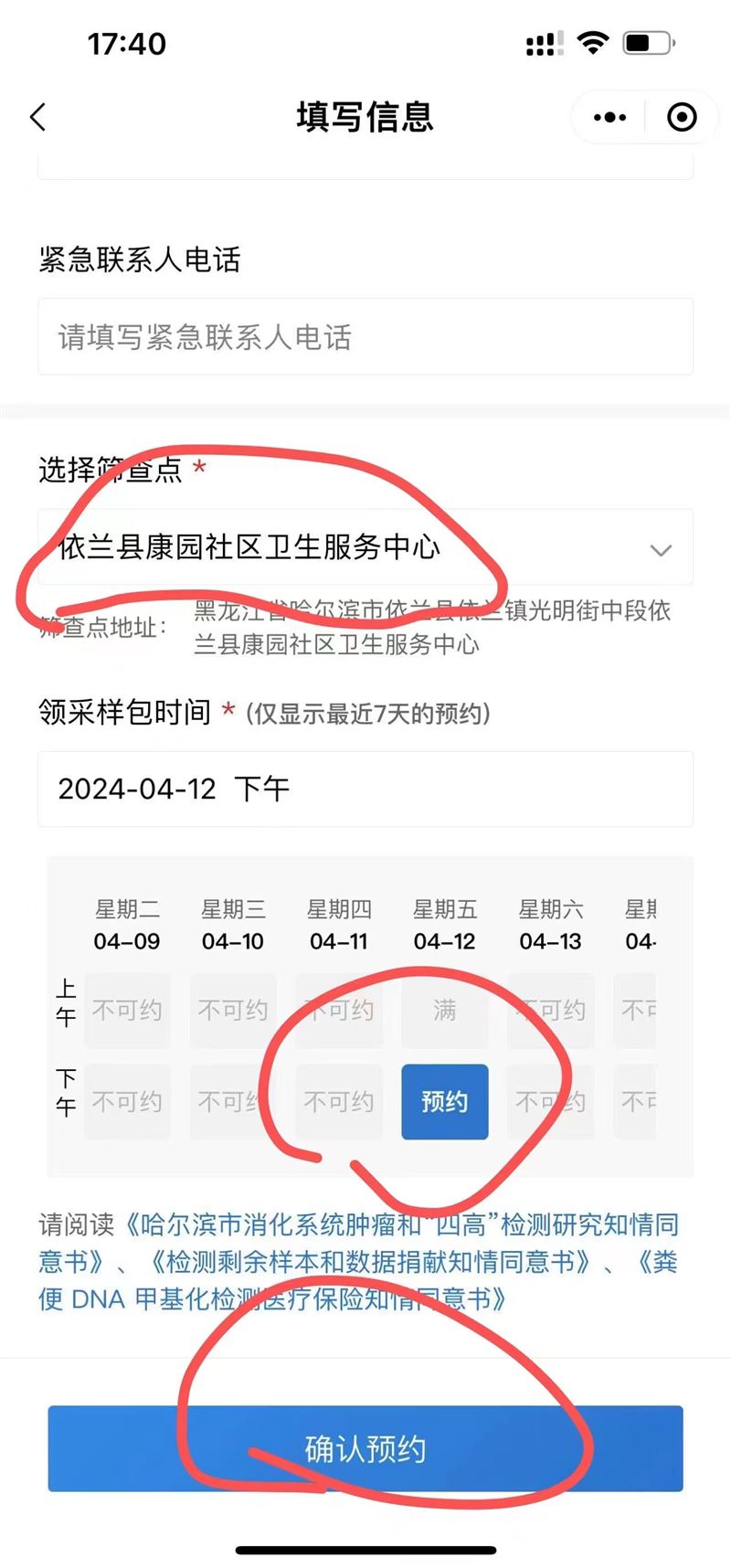Tap the sample kit pickup time field
The width and height of the screenshot is (731, 1568).
click(x=365, y=789)
